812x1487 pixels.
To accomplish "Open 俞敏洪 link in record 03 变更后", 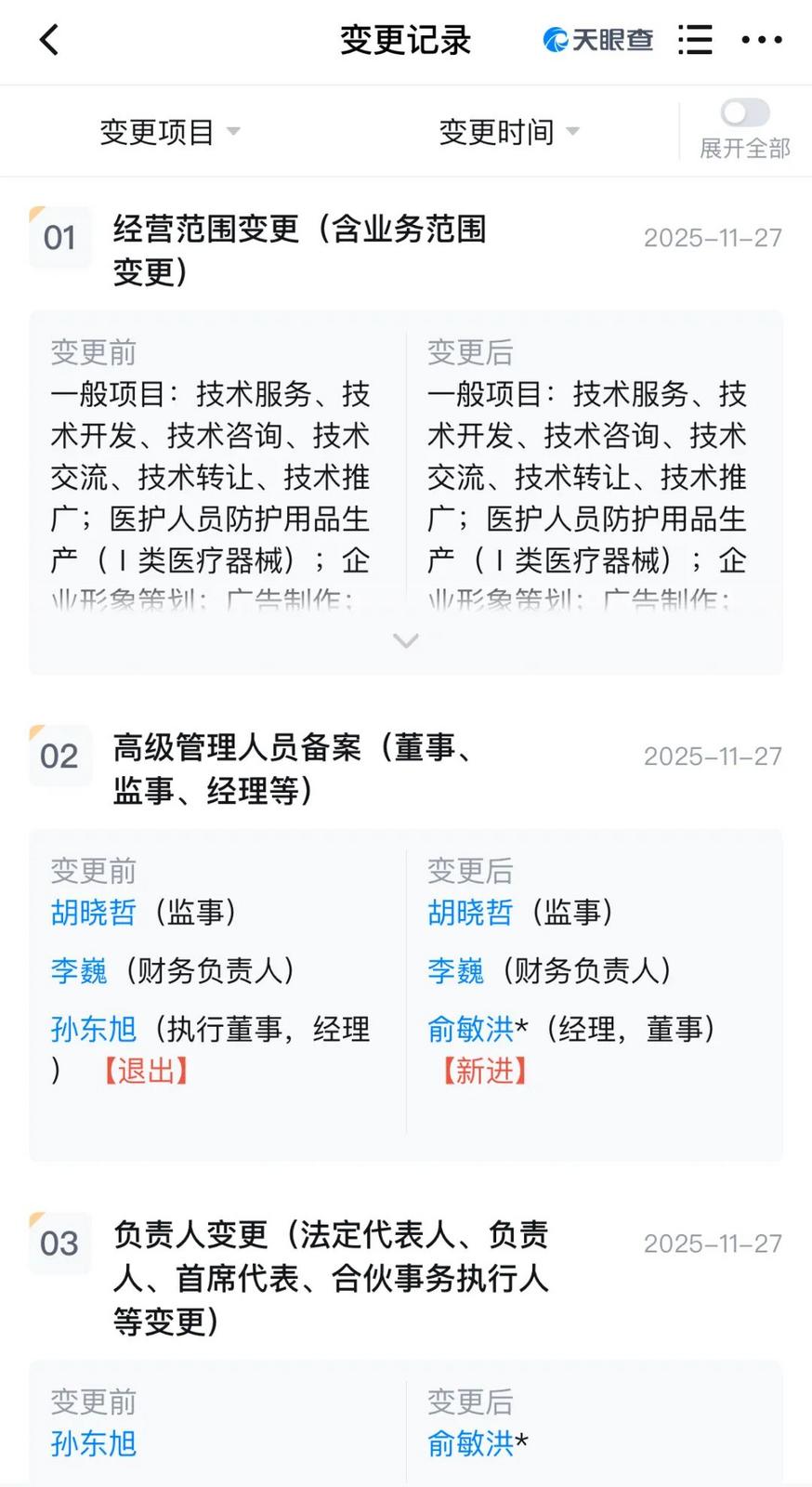I will [469, 1445].
